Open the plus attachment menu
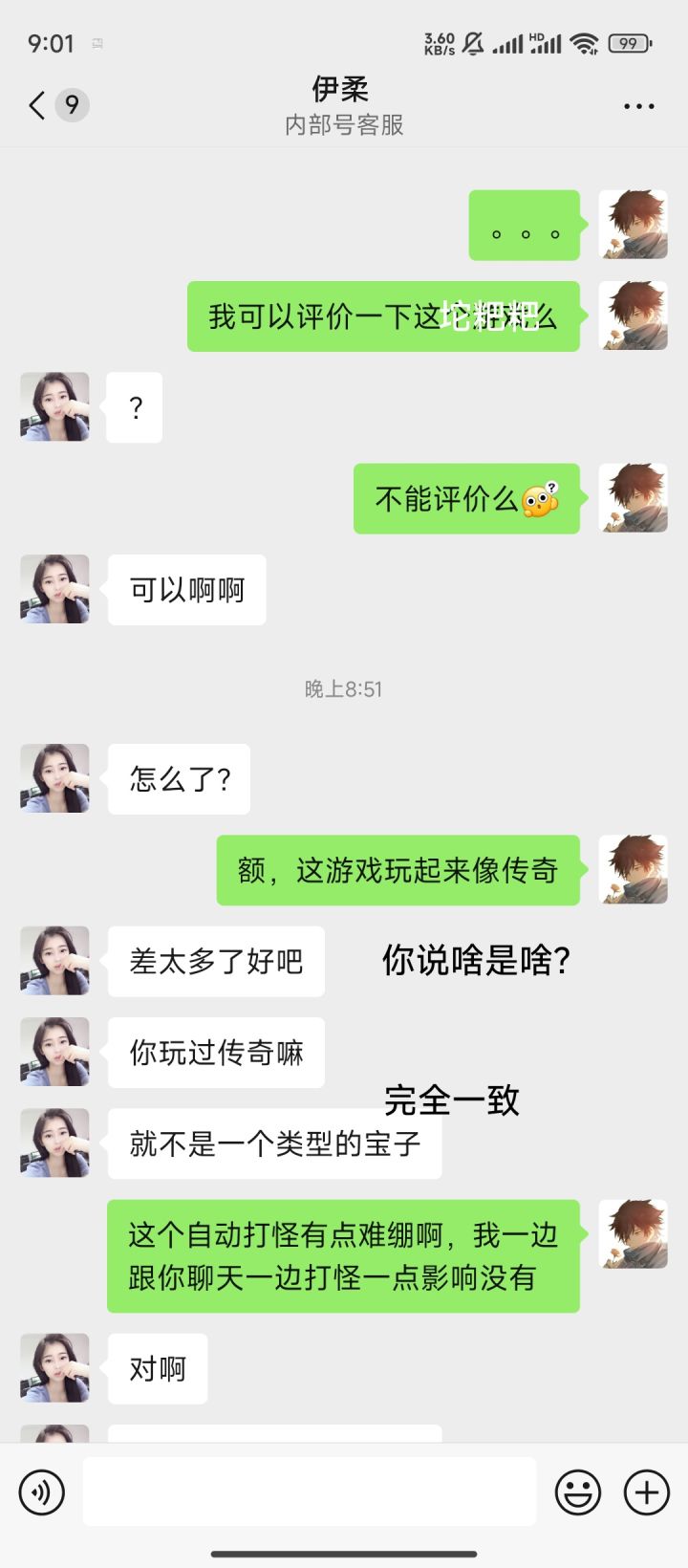Image resolution: width=688 pixels, height=1568 pixels. (647, 1492)
